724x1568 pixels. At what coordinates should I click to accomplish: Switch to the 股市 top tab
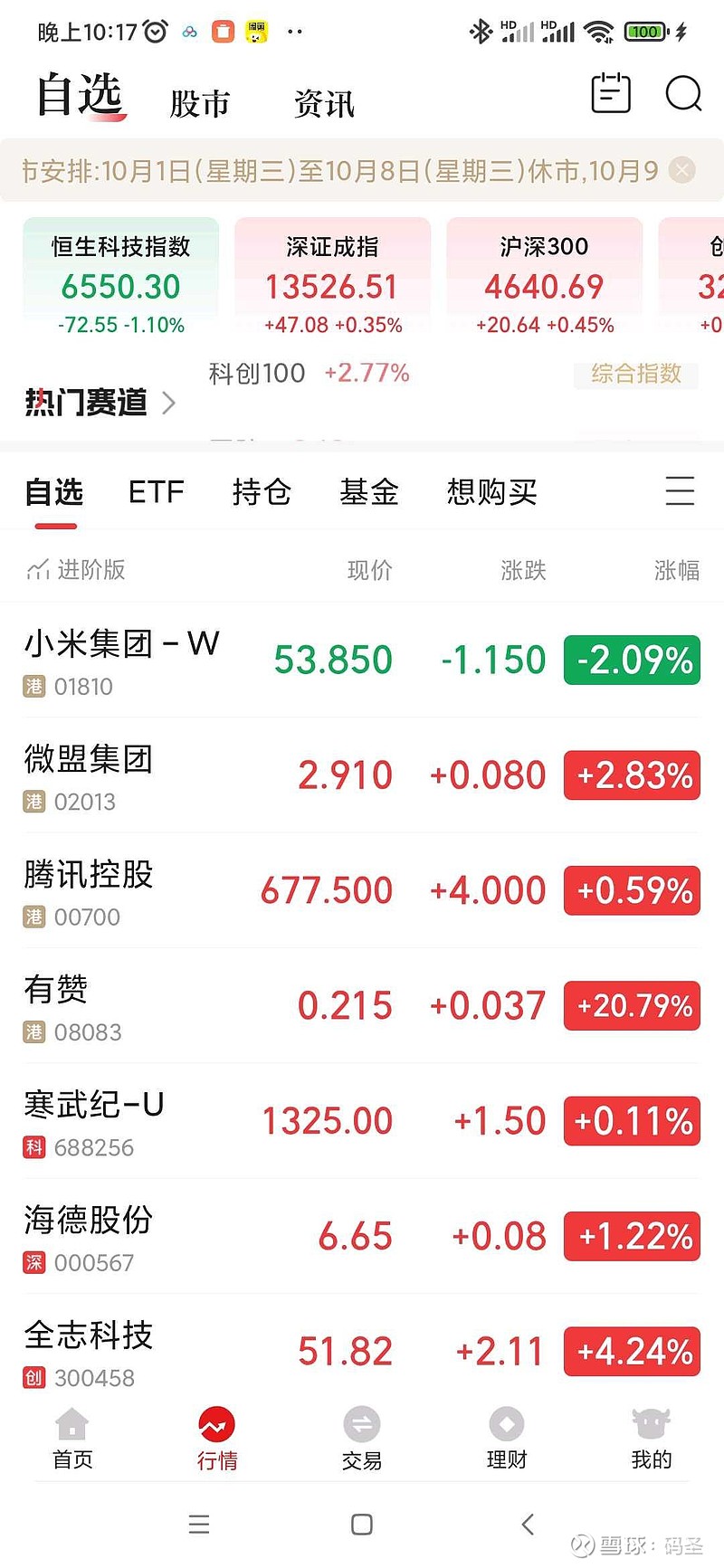pos(200,103)
